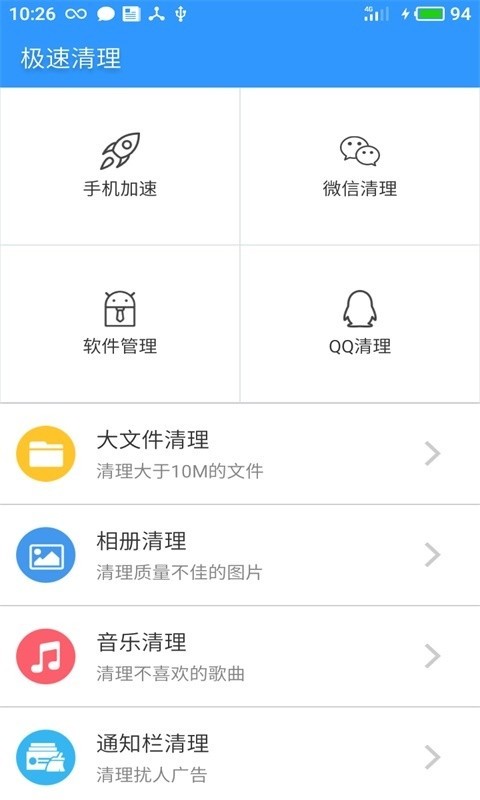Screen dimensions: 480x800
Task: Open 手机加速 phone boost
Action: [x=120, y=166]
